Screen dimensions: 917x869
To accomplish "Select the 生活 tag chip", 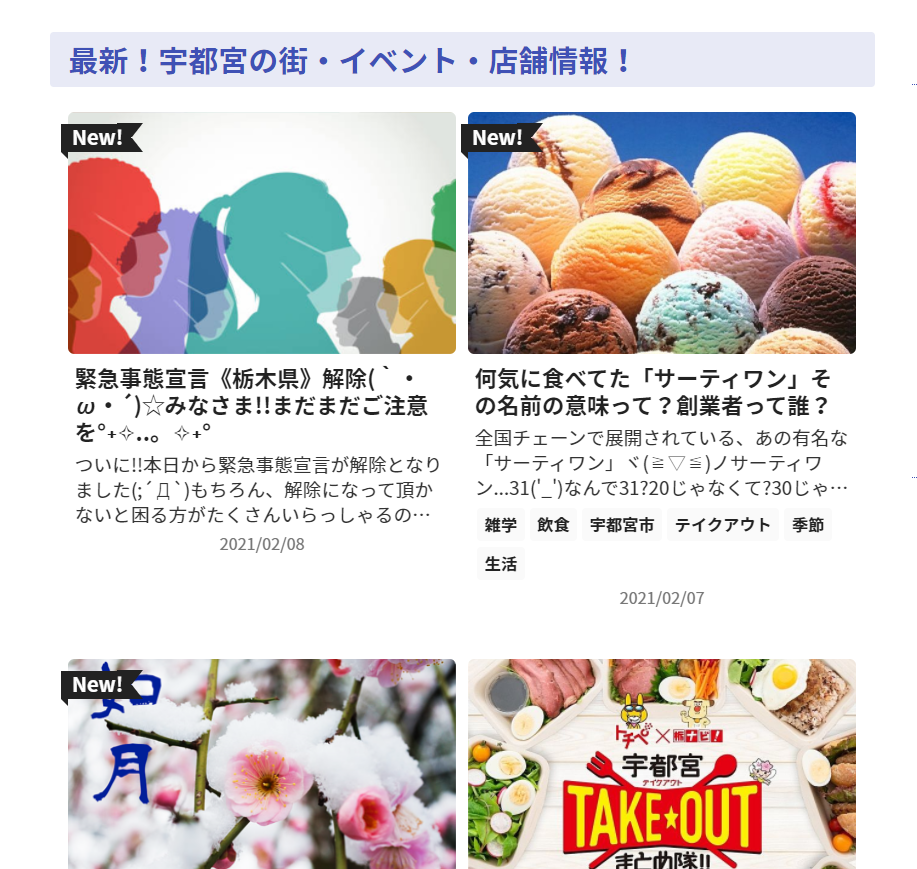I will 501,564.
